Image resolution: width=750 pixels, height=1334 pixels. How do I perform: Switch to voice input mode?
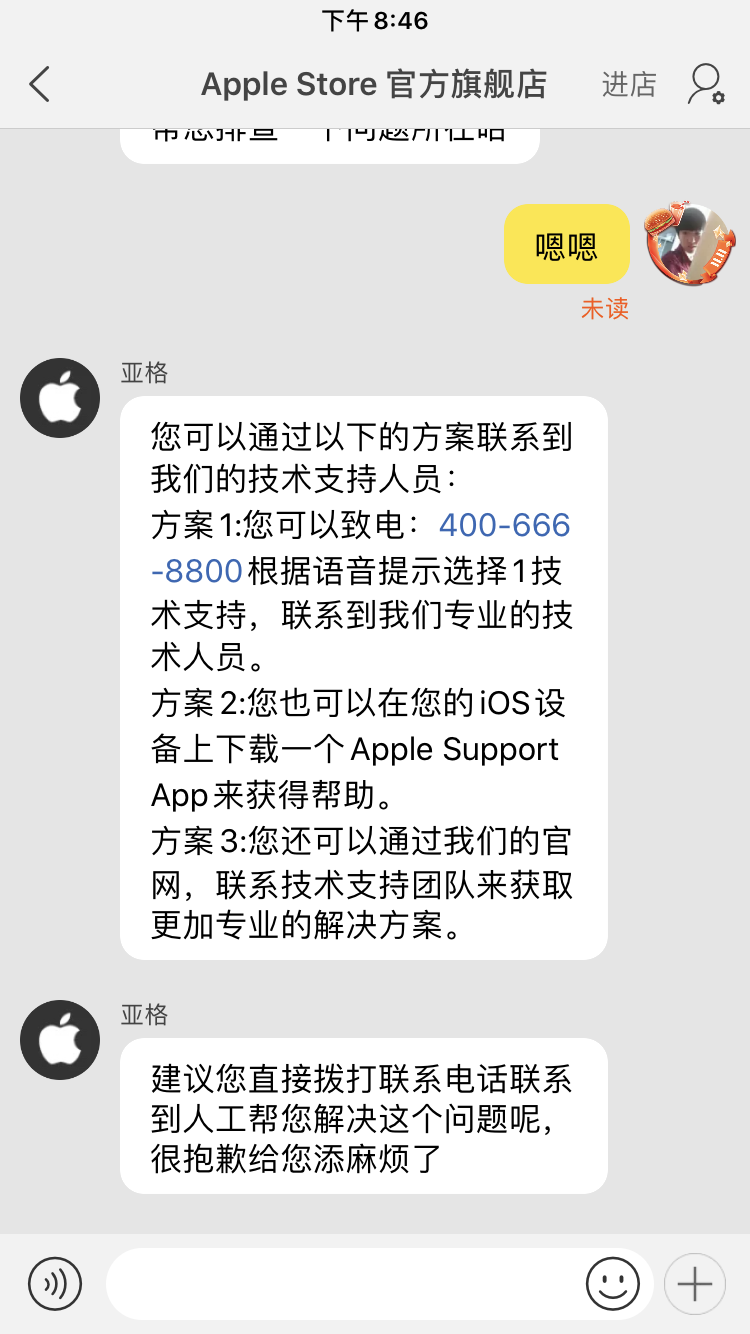(55, 1283)
